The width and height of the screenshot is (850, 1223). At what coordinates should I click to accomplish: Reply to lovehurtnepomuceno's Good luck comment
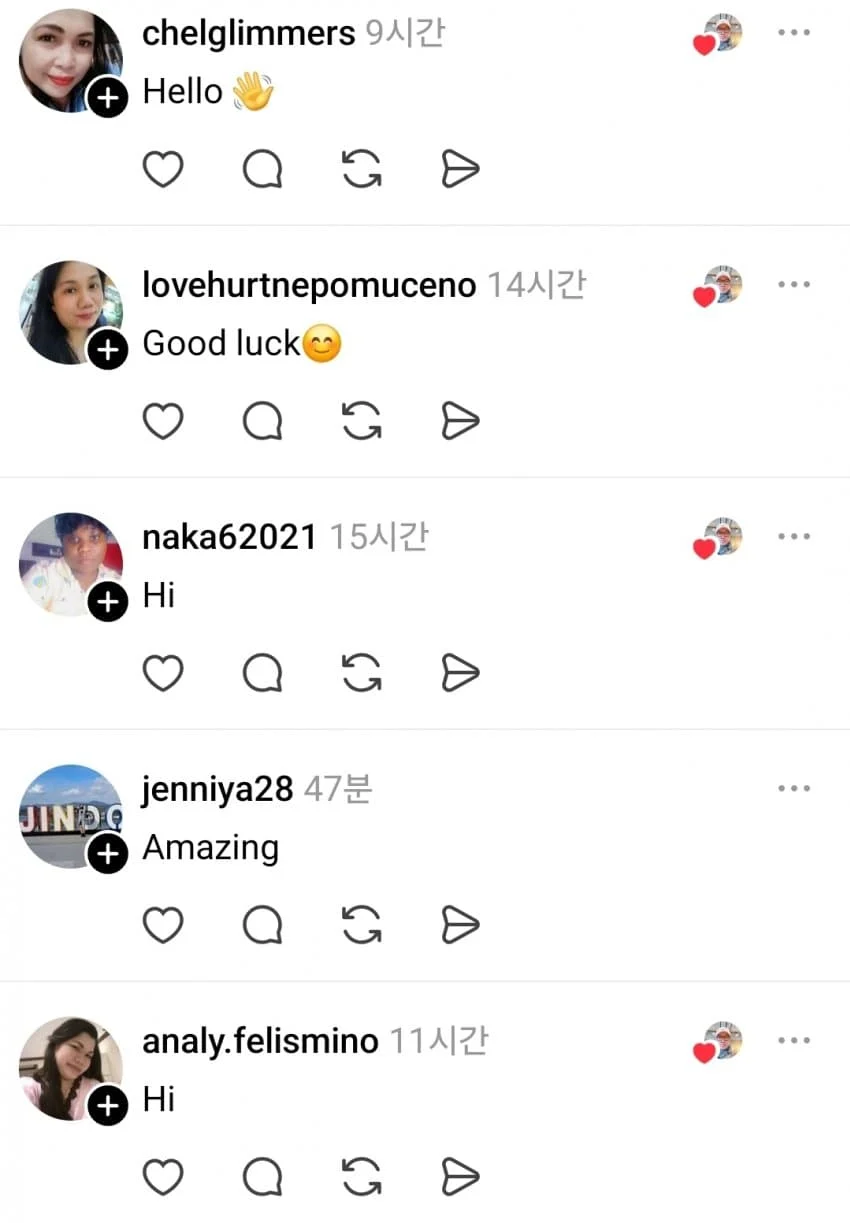[262, 423]
